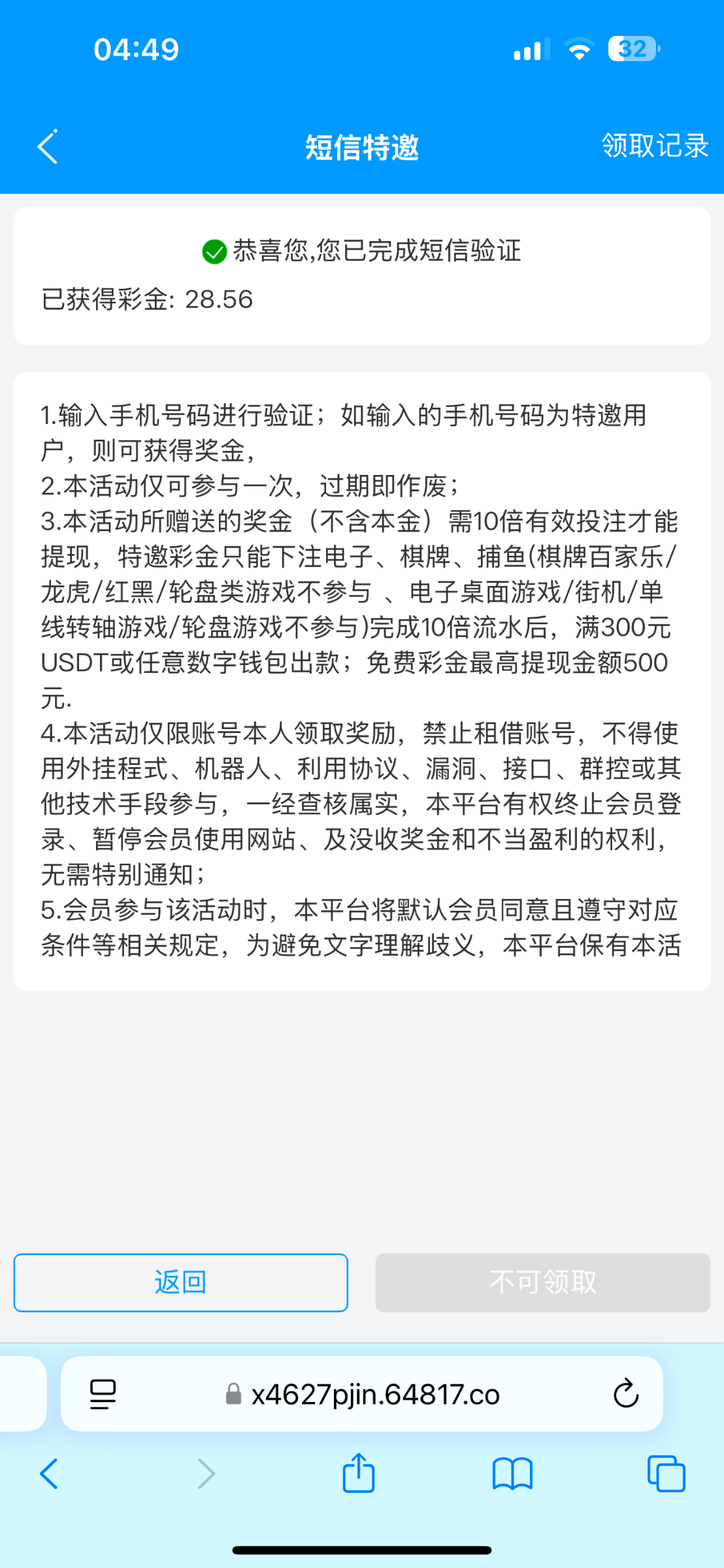Tap the grayed 不可领取 button
724x1568 pixels.
[543, 1282]
